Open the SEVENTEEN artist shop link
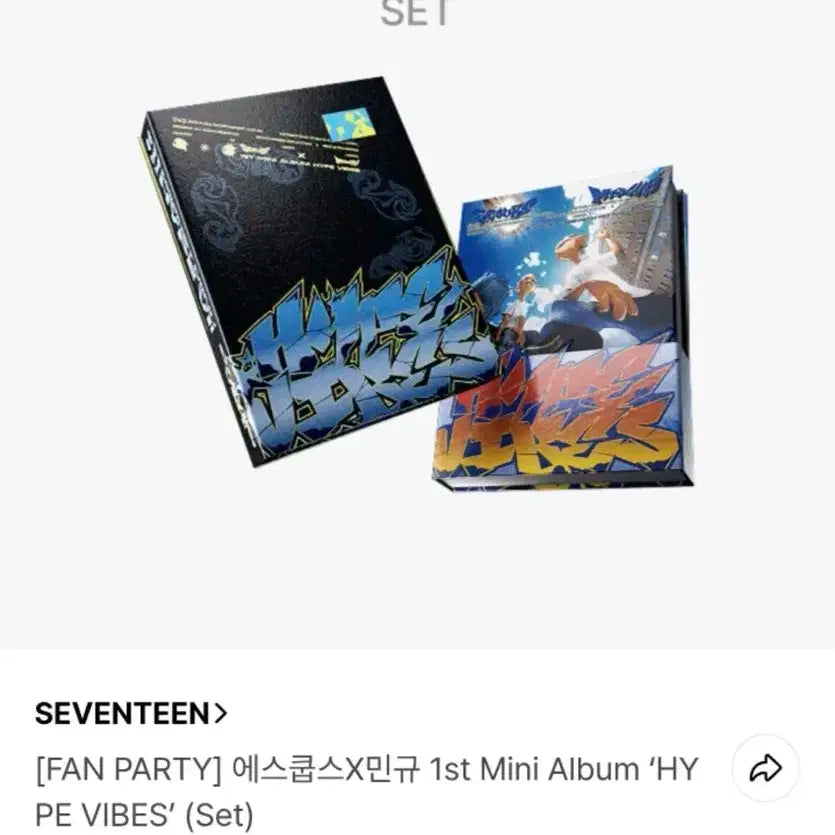 click(131, 713)
